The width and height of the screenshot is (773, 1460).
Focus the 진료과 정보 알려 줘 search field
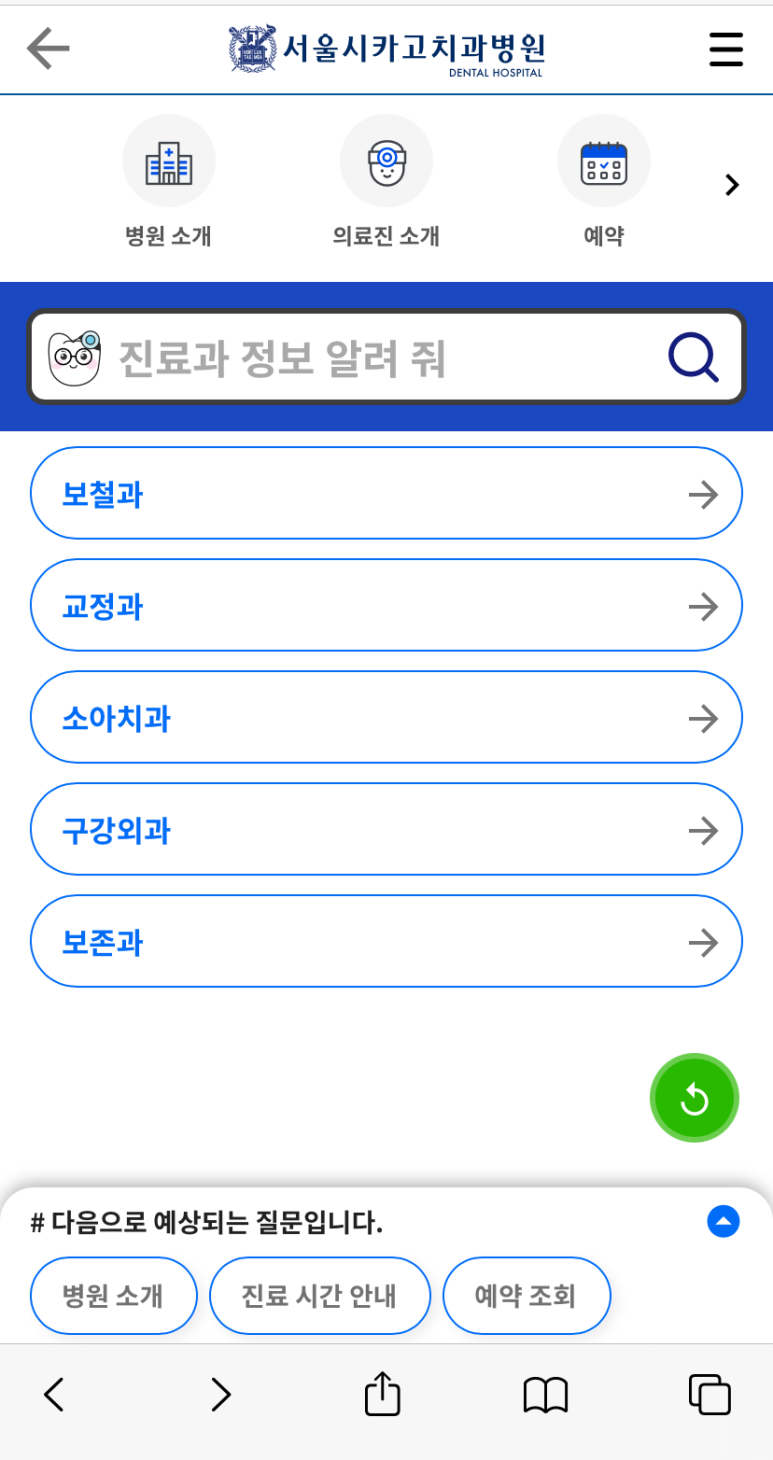pyautogui.click(x=380, y=358)
